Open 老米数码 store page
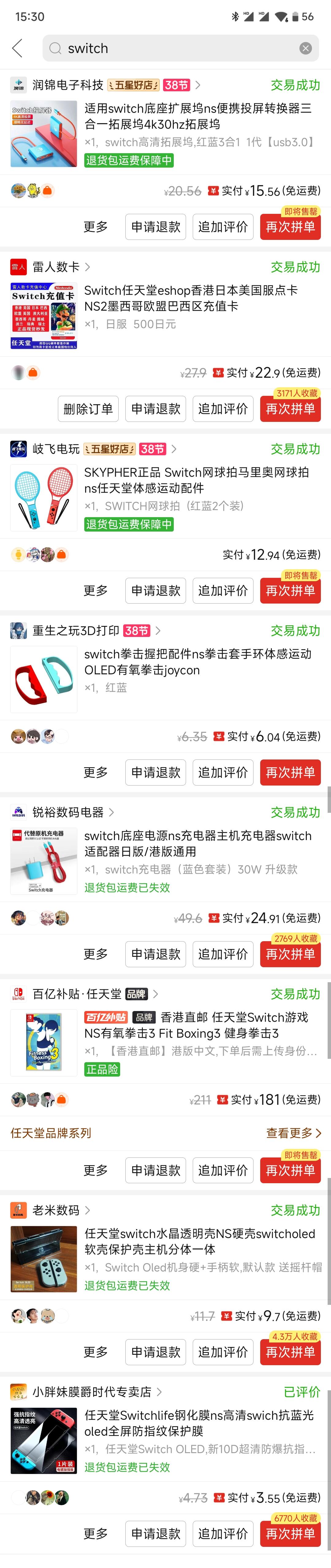 pyautogui.click(x=56, y=1210)
